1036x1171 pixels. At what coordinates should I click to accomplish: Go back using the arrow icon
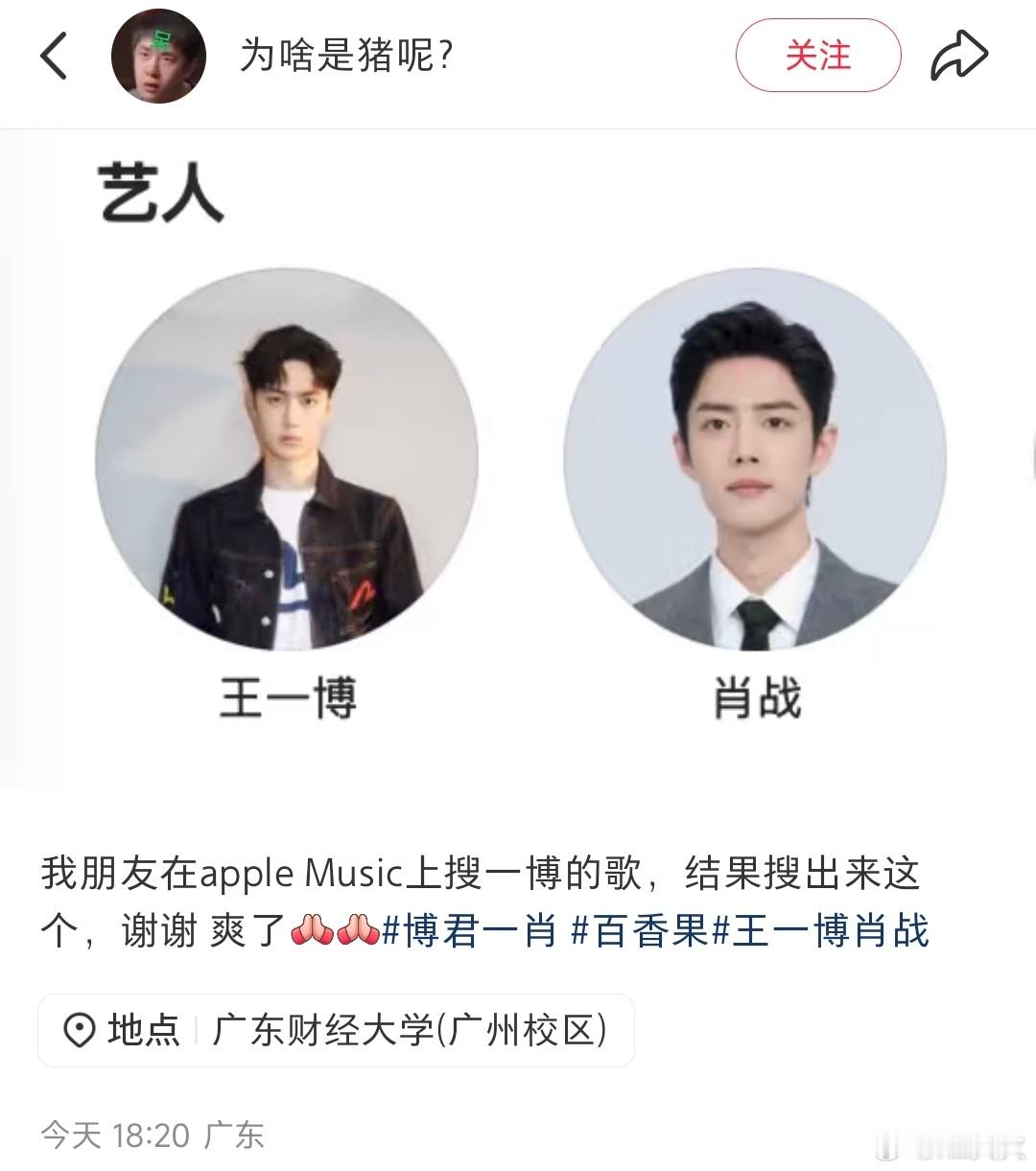(x=55, y=56)
